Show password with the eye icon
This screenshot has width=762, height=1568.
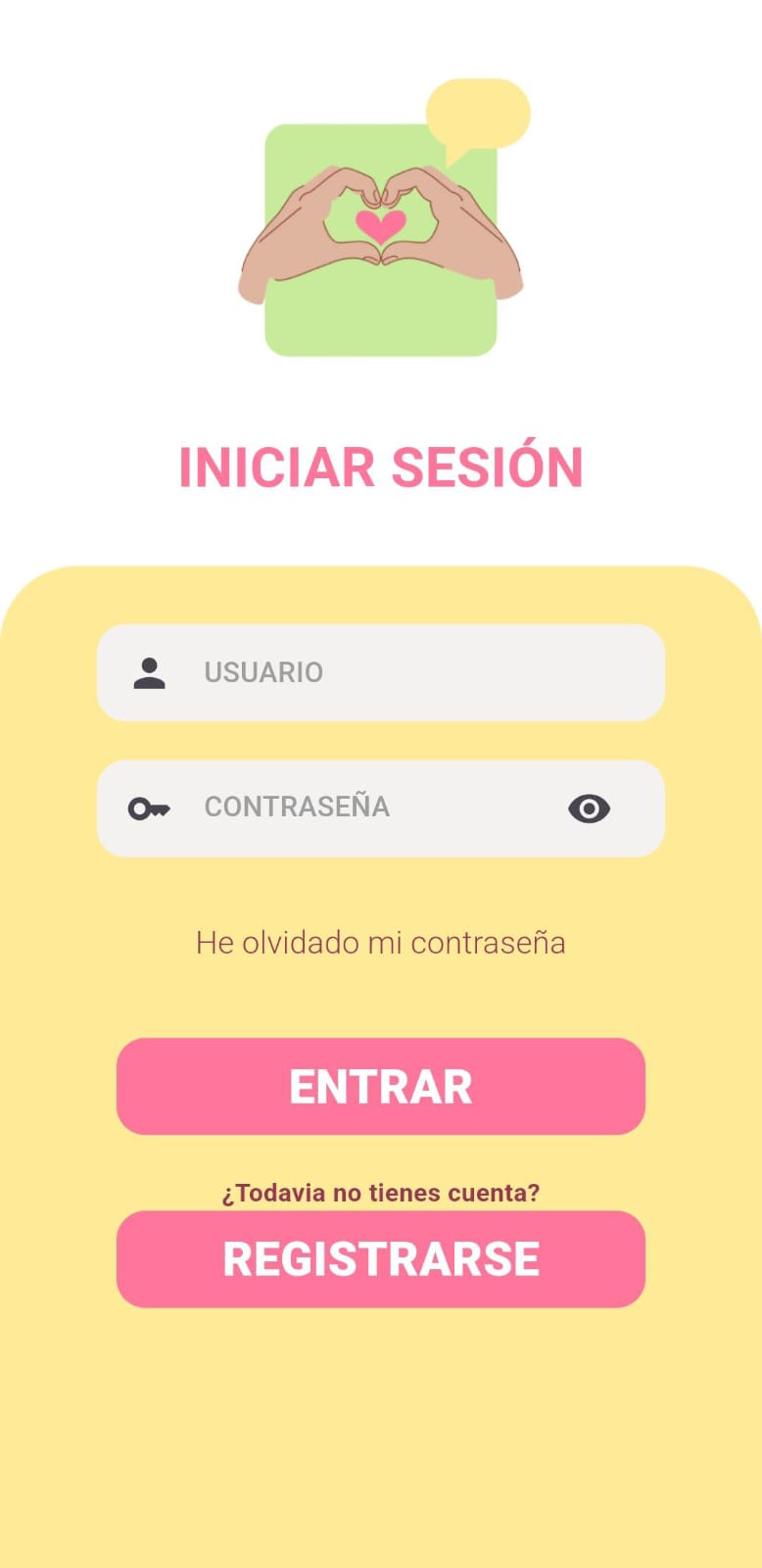[589, 808]
